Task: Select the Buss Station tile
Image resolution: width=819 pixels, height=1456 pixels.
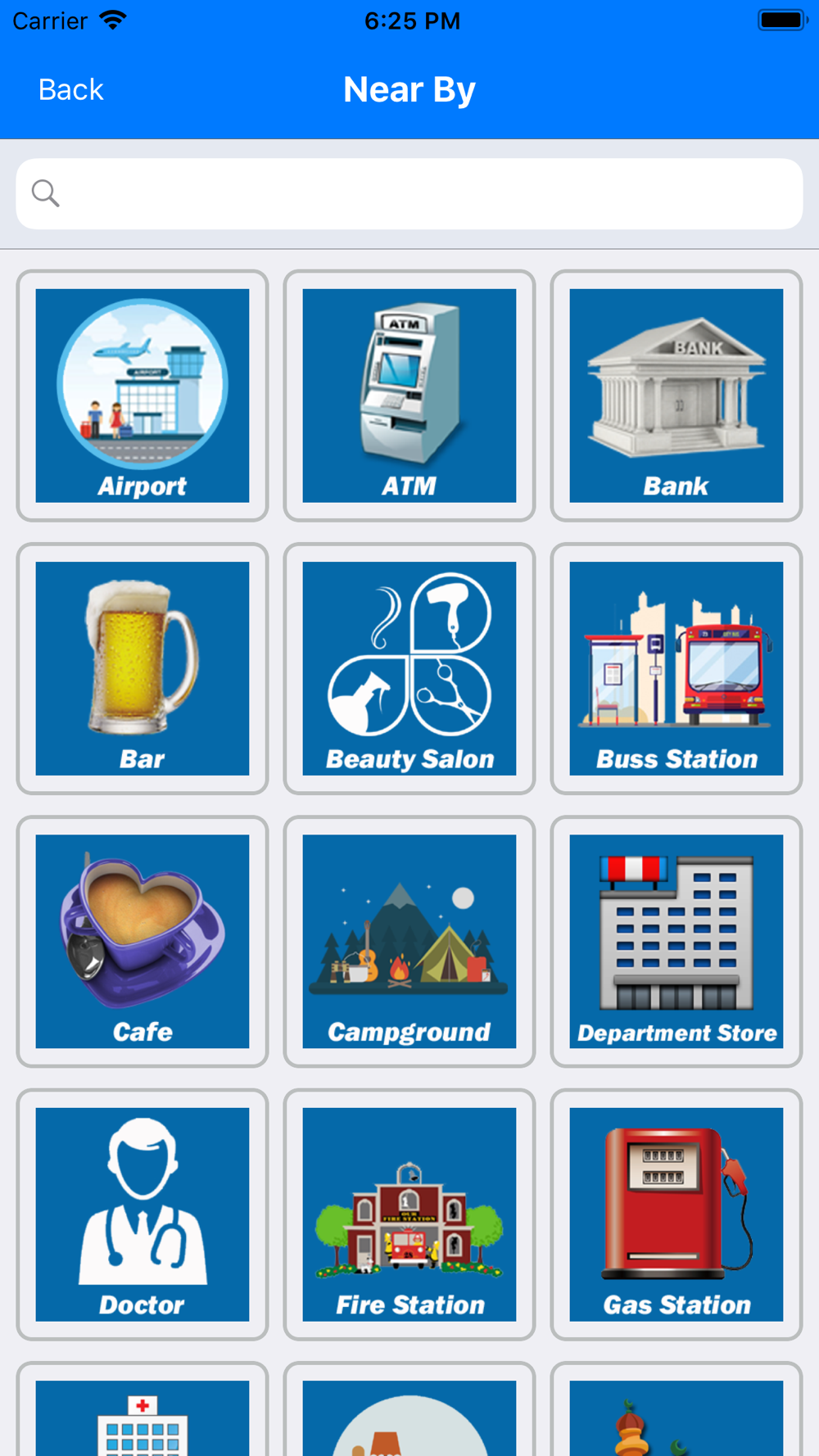Action: click(x=676, y=668)
